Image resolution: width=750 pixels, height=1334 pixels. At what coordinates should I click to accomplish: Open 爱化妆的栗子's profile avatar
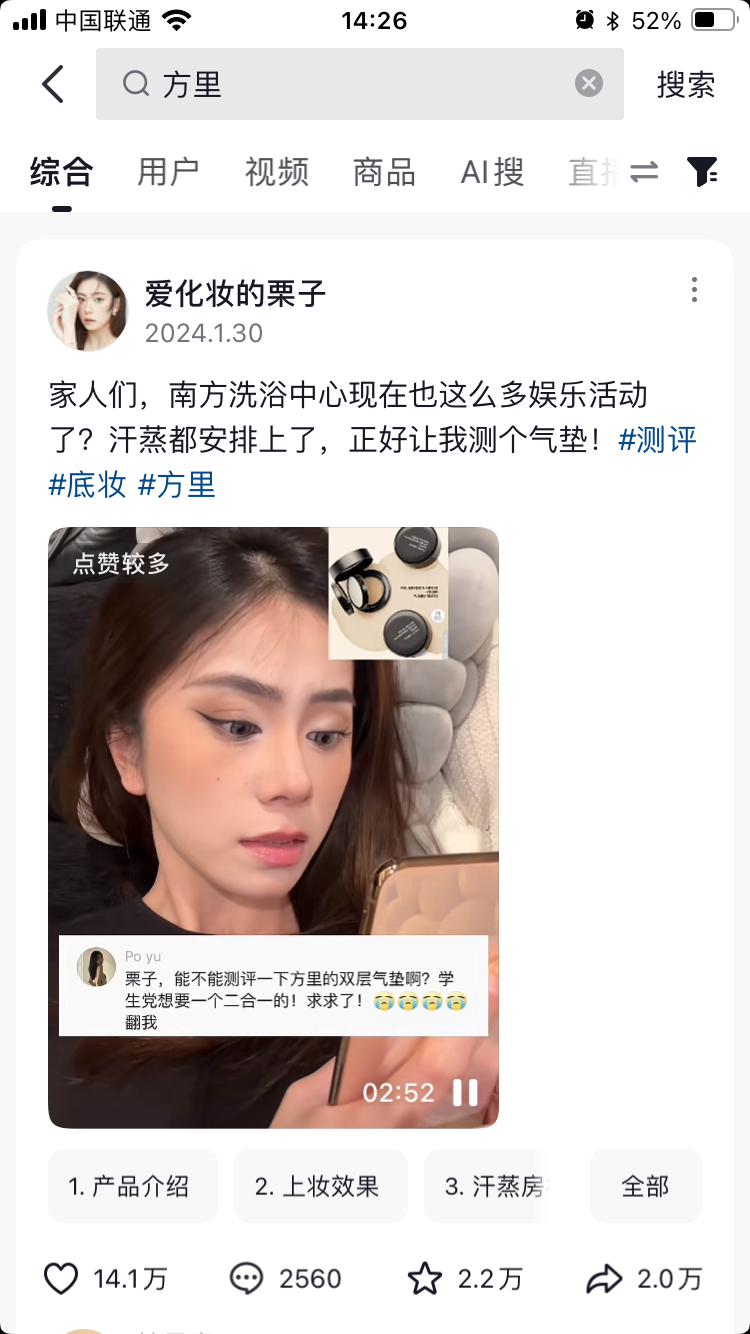(88, 311)
